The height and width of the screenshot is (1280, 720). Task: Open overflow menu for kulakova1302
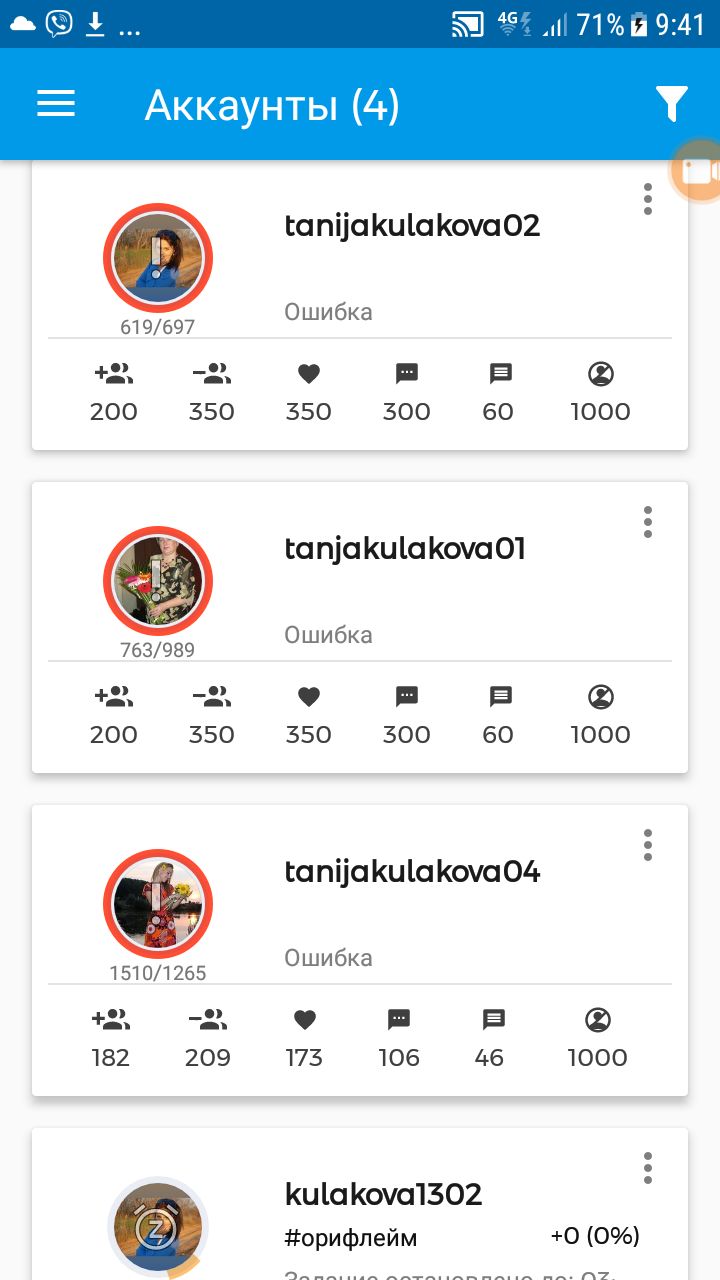click(648, 1168)
